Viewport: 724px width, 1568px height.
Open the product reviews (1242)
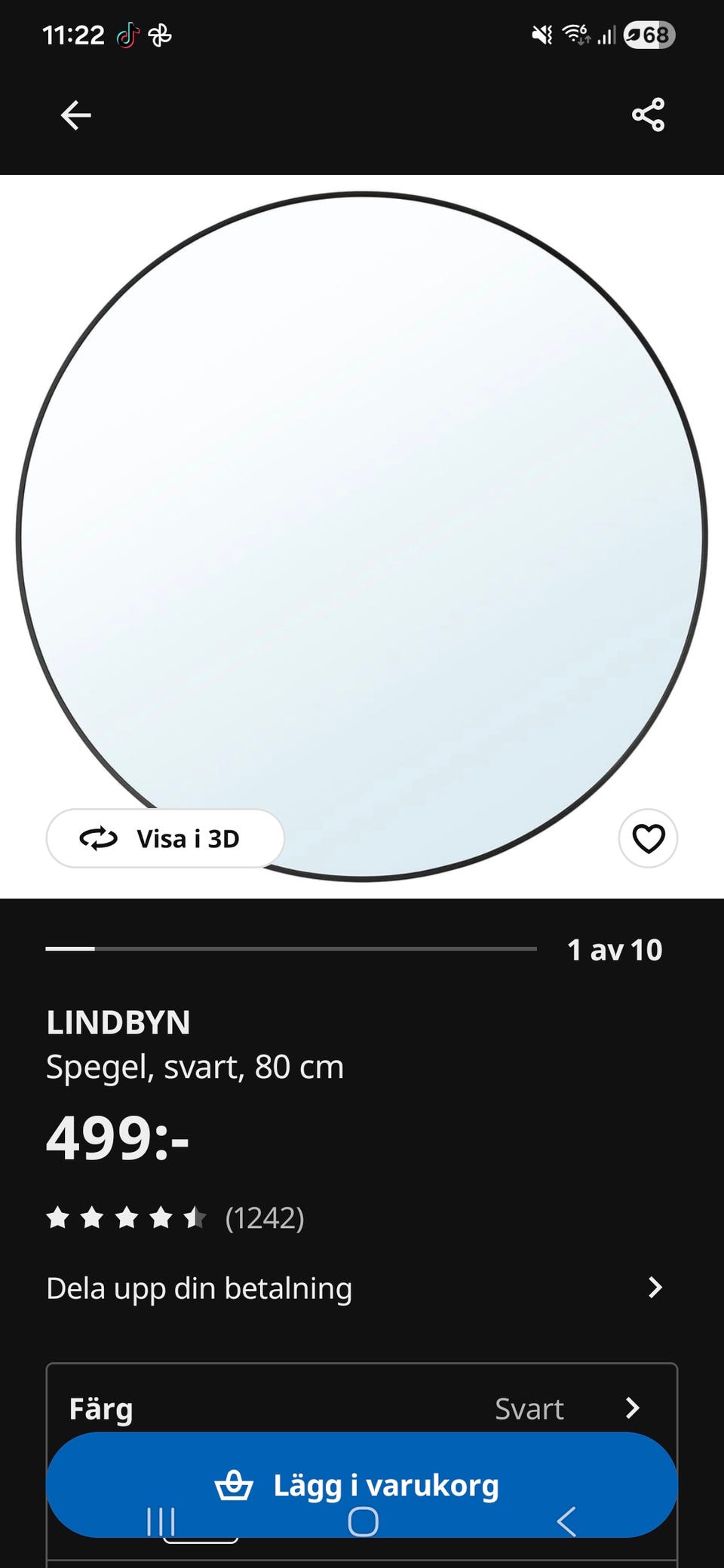coord(175,1217)
